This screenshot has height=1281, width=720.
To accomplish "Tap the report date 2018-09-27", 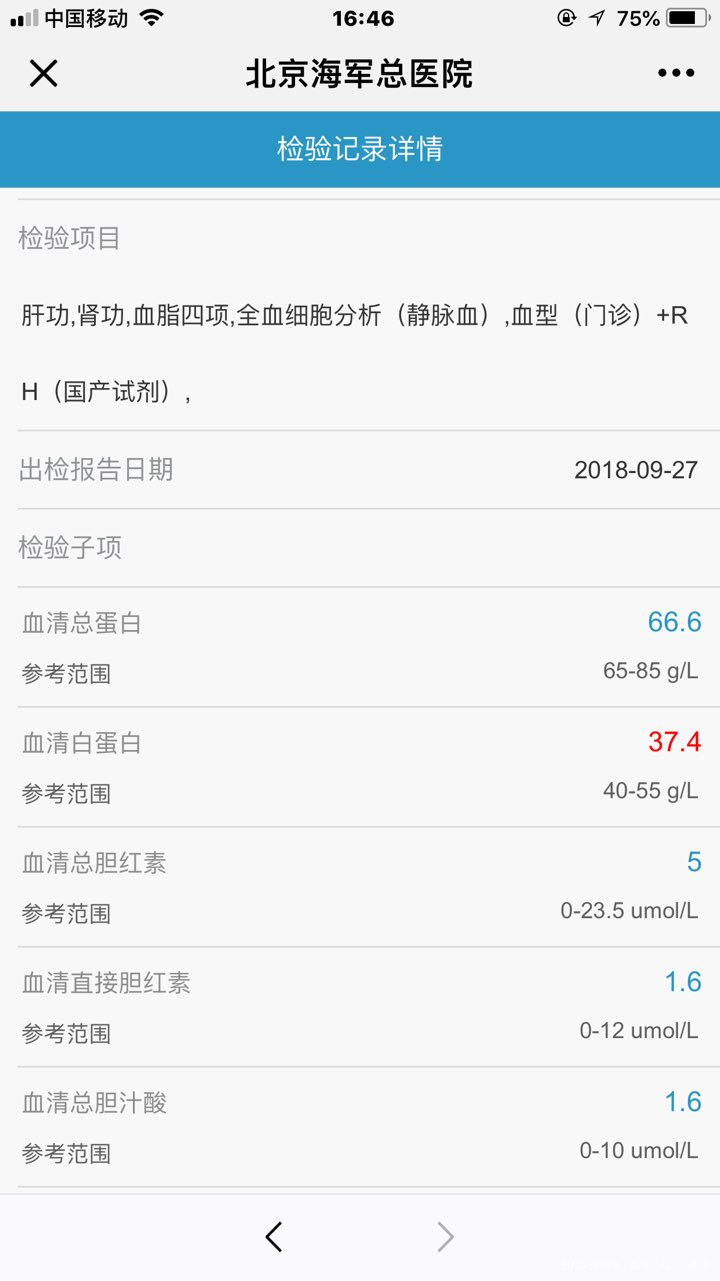I will pos(637,469).
